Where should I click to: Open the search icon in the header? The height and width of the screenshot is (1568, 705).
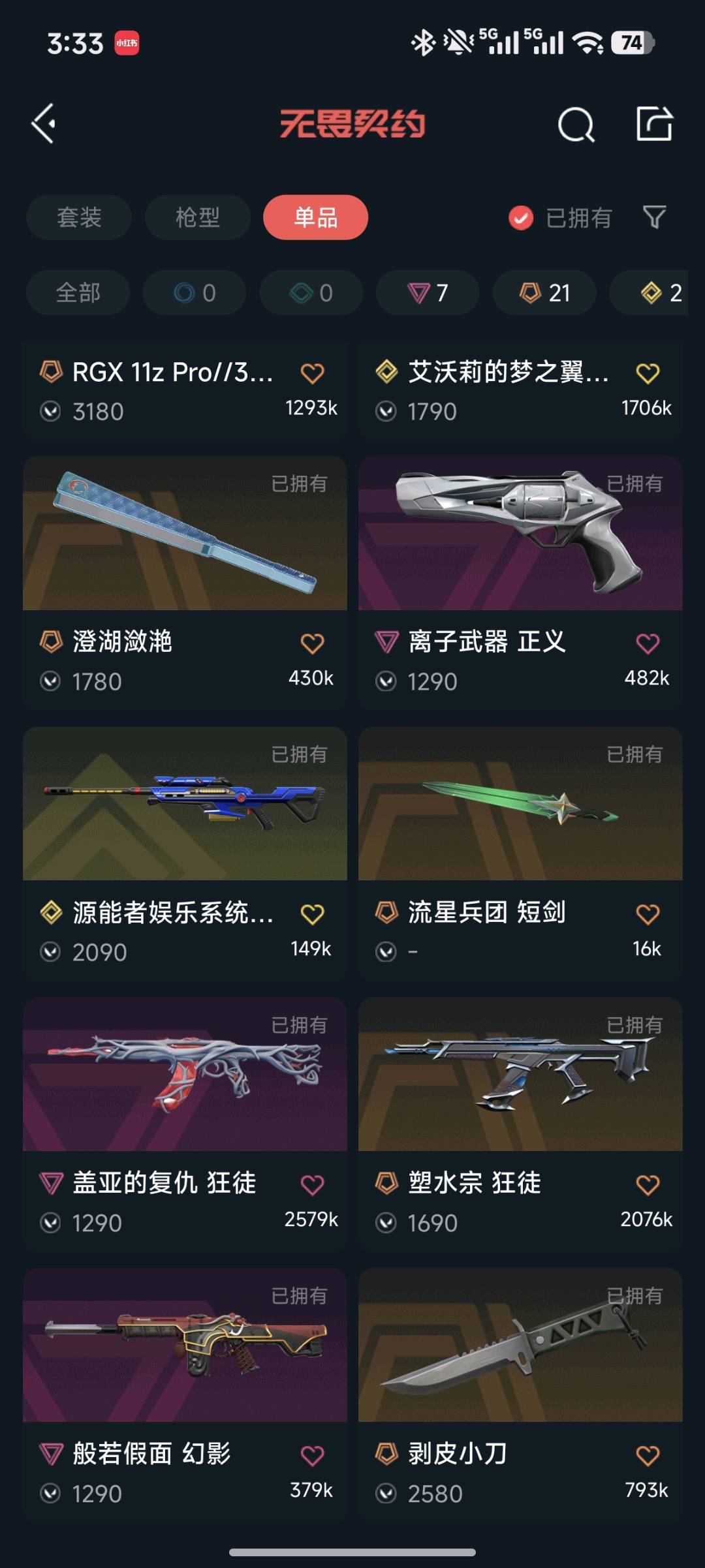point(576,124)
